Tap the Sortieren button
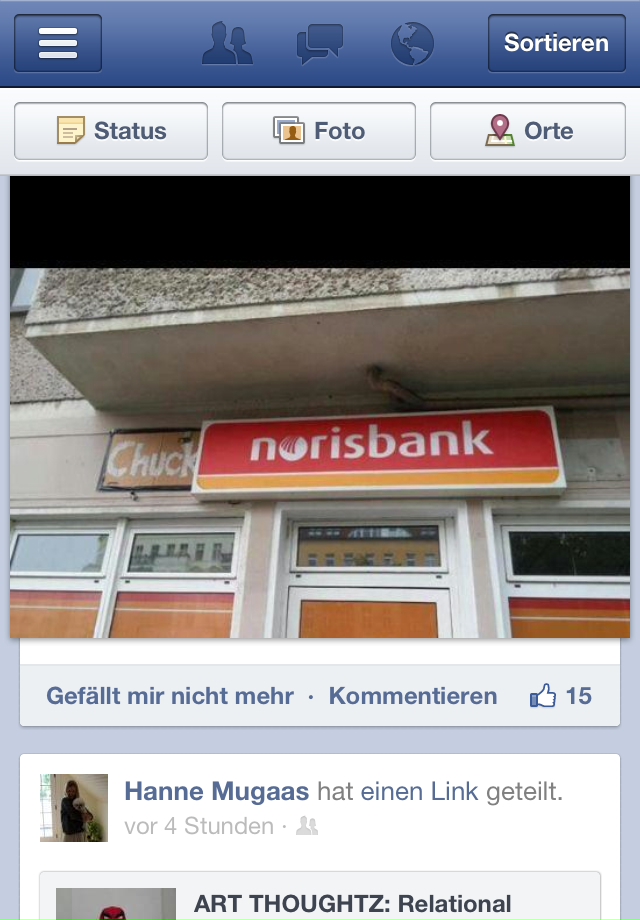Image resolution: width=640 pixels, height=920 pixels. pos(556,43)
